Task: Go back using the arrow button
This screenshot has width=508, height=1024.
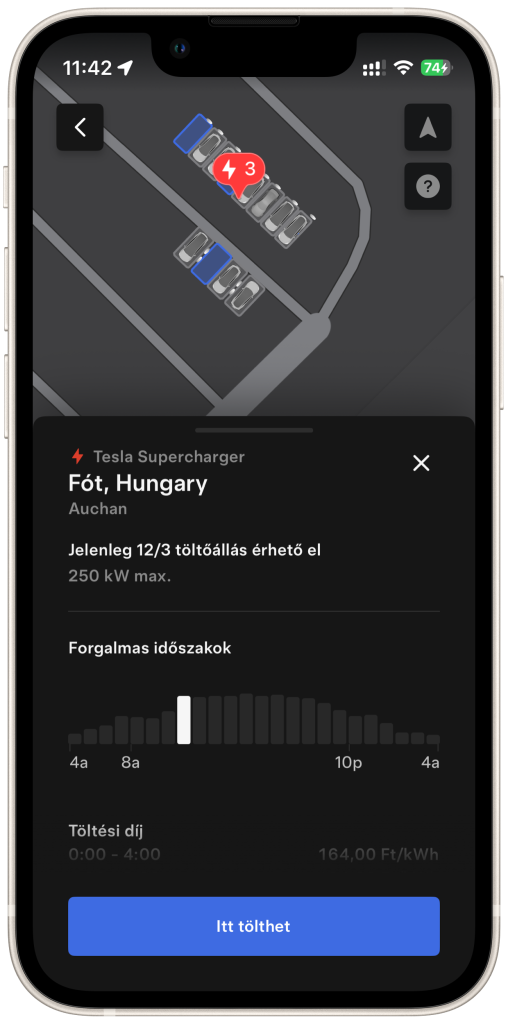Action: pos(80,127)
